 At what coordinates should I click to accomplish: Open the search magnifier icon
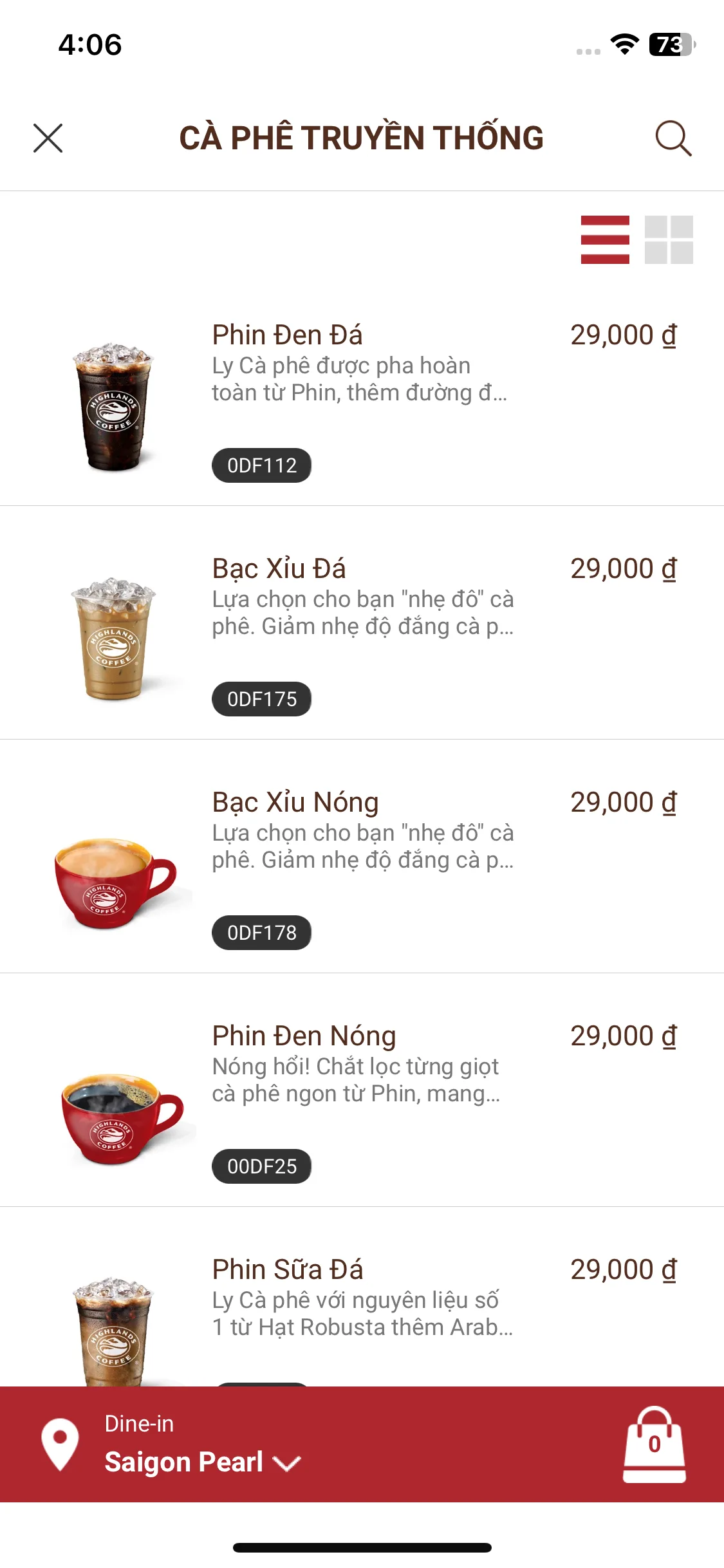[x=673, y=138]
